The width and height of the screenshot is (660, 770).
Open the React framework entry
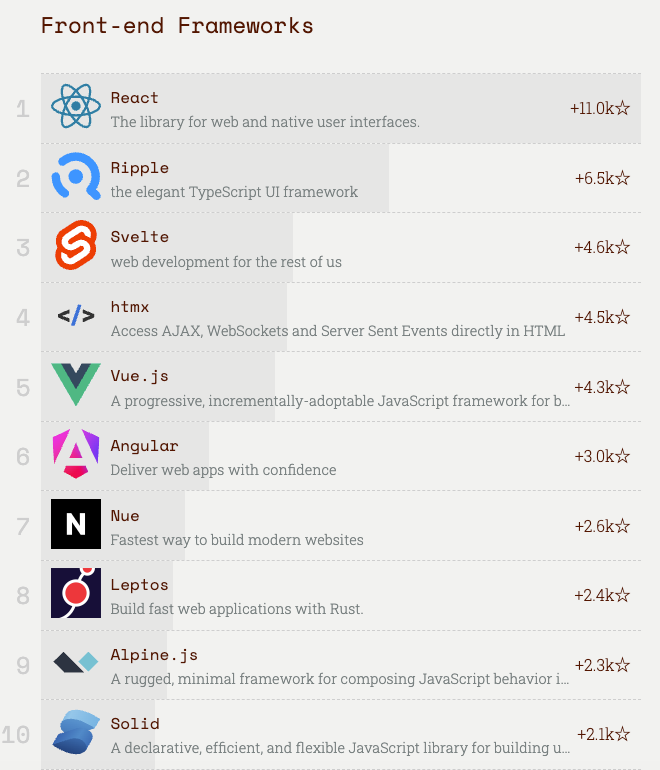click(x=135, y=98)
